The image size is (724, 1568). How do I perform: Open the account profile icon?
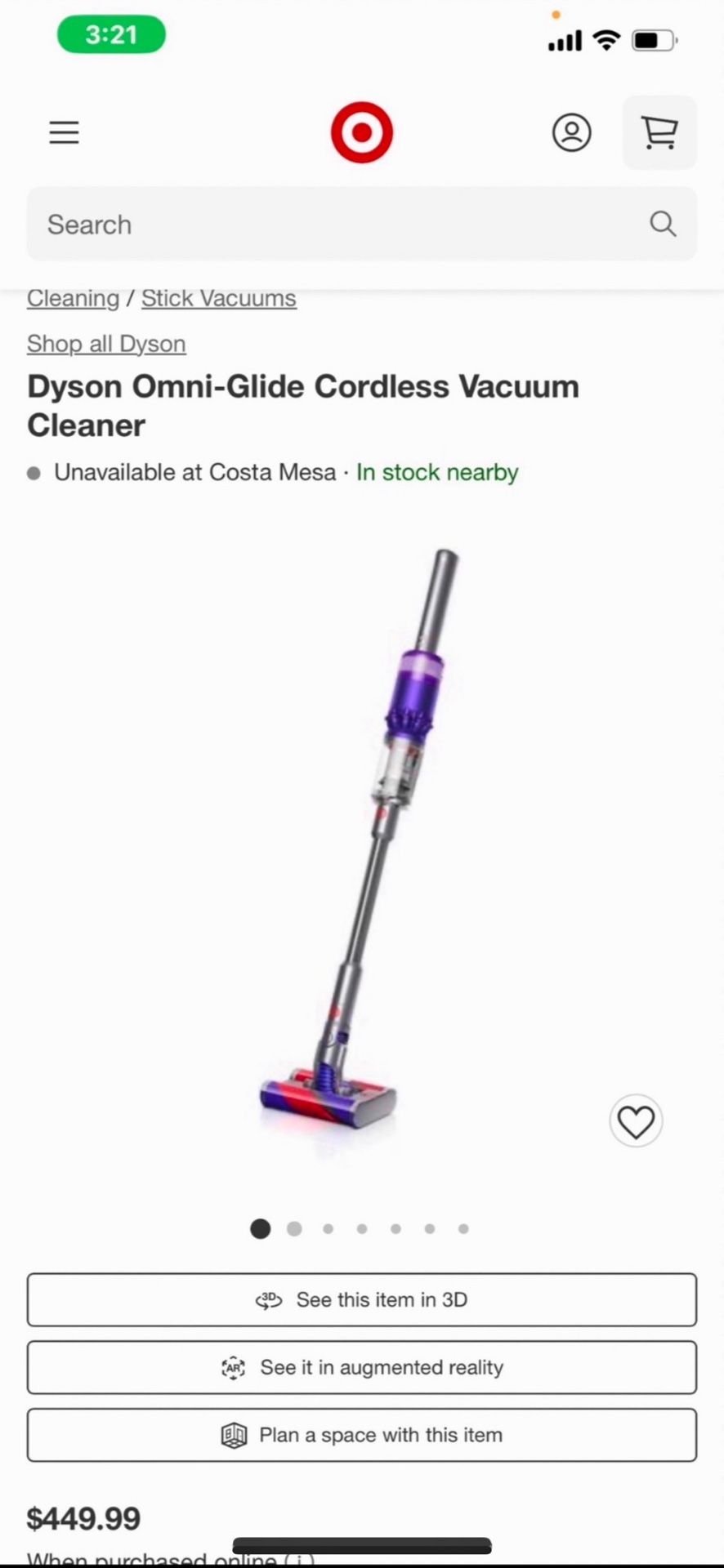coord(572,131)
